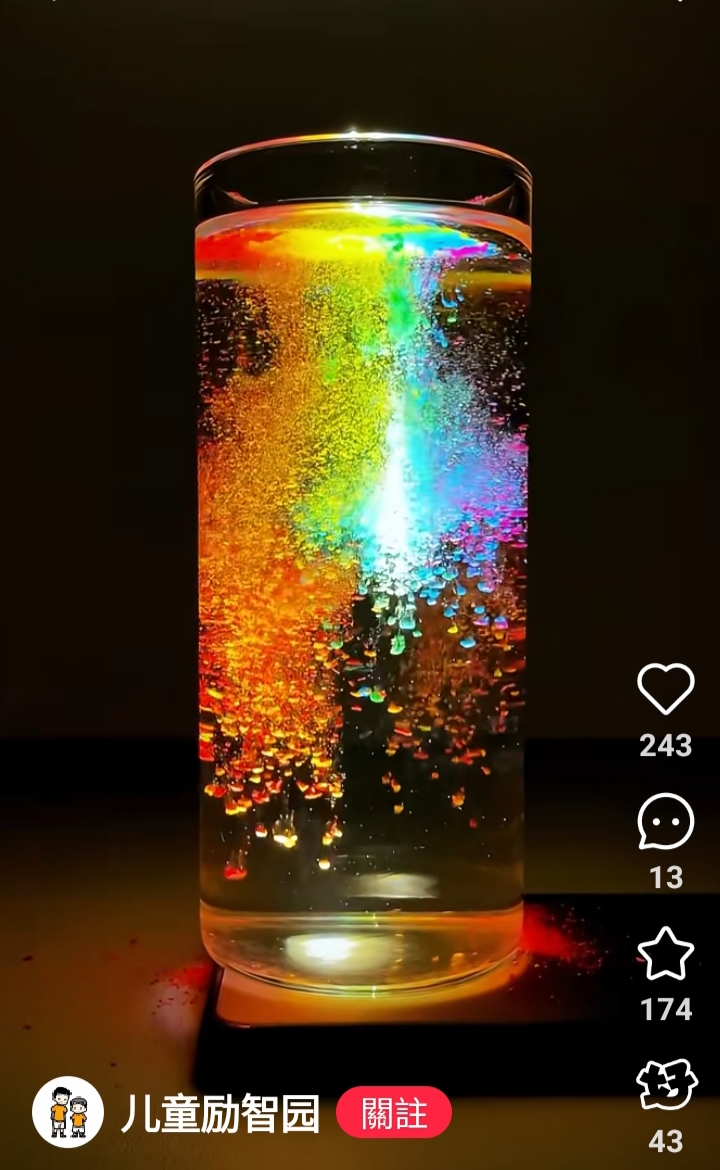This screenshot has width=720, height=1170.
Task: Open the comments bubble
Action: (x=666, y=822)
